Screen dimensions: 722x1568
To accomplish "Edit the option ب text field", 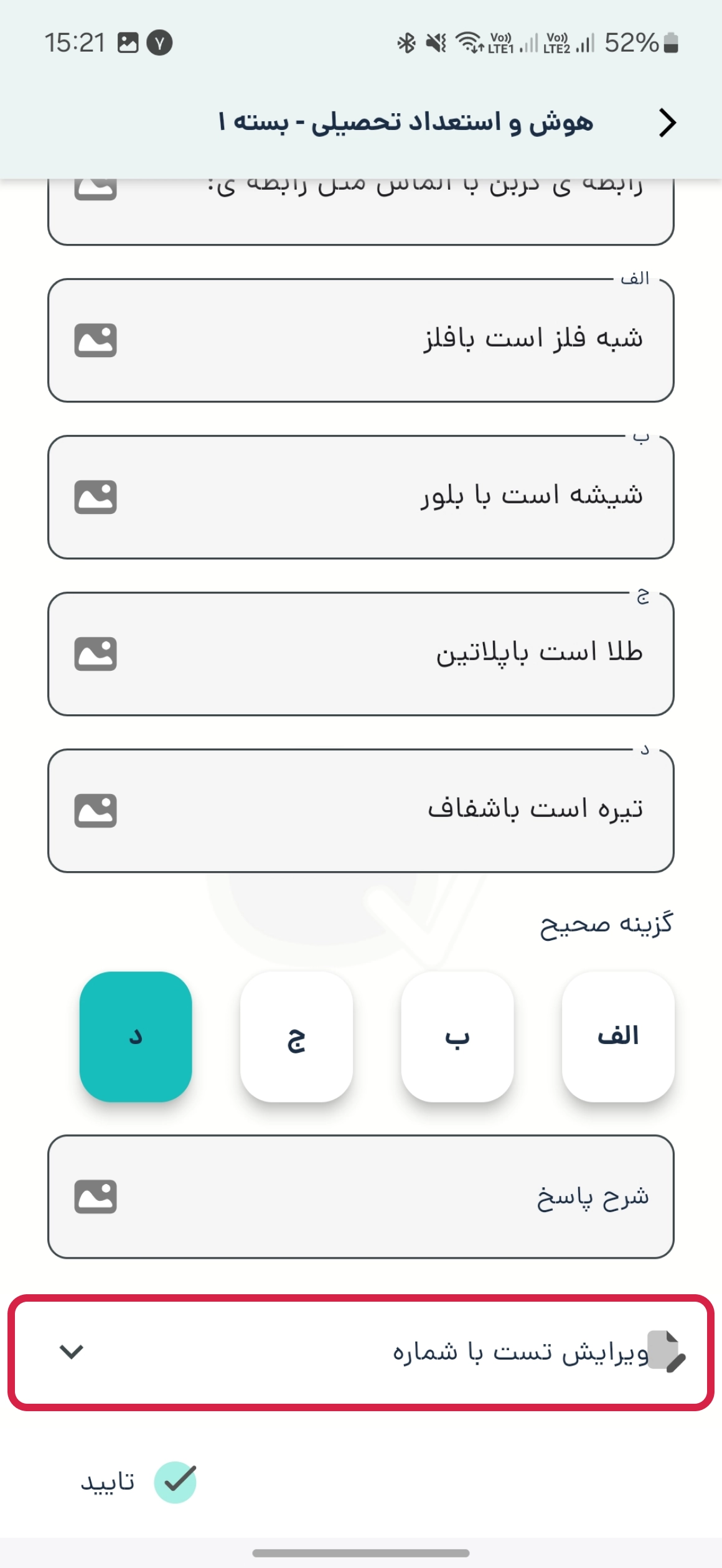I will (361, 497).
